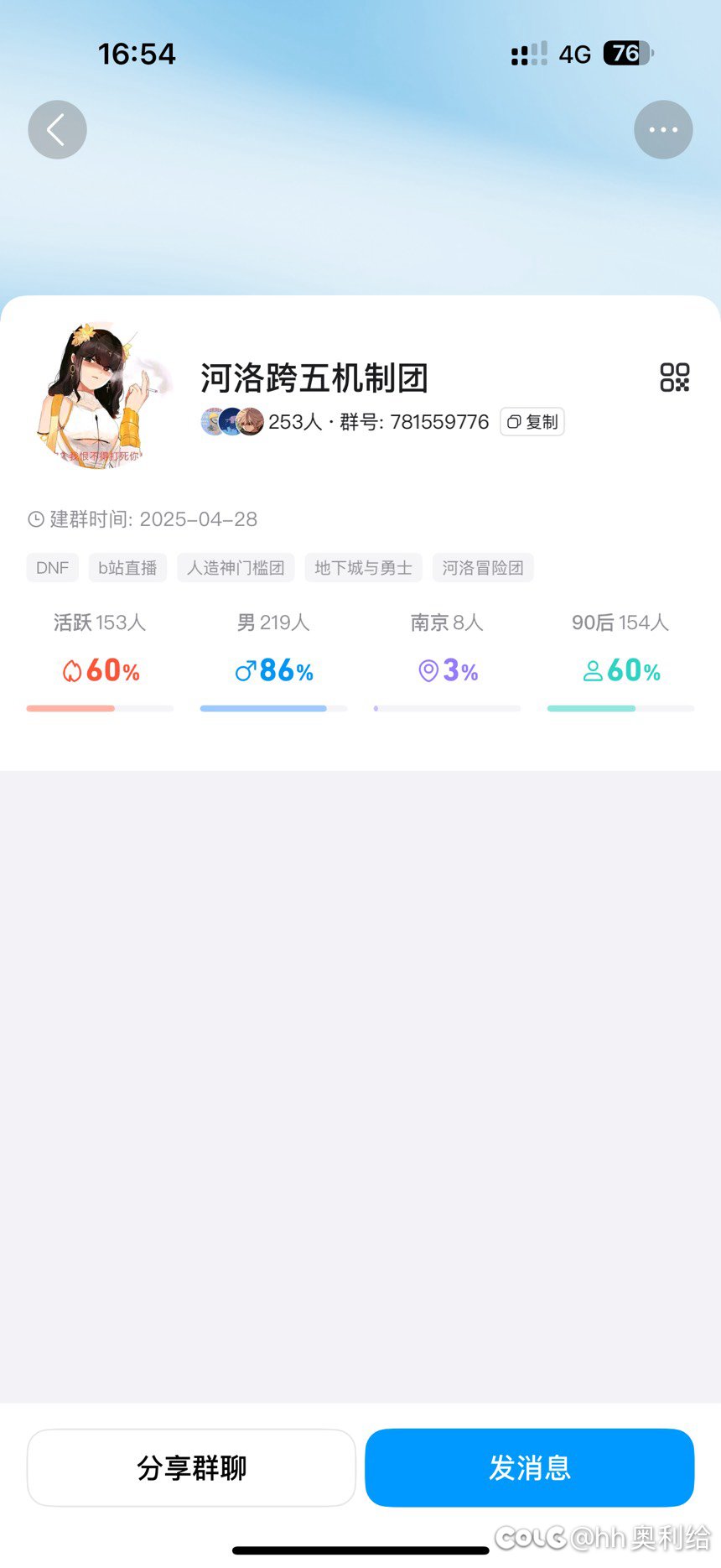Start chatting with 发消息 button
The image size is (721, 1568).
click(x=530, y=1468)
